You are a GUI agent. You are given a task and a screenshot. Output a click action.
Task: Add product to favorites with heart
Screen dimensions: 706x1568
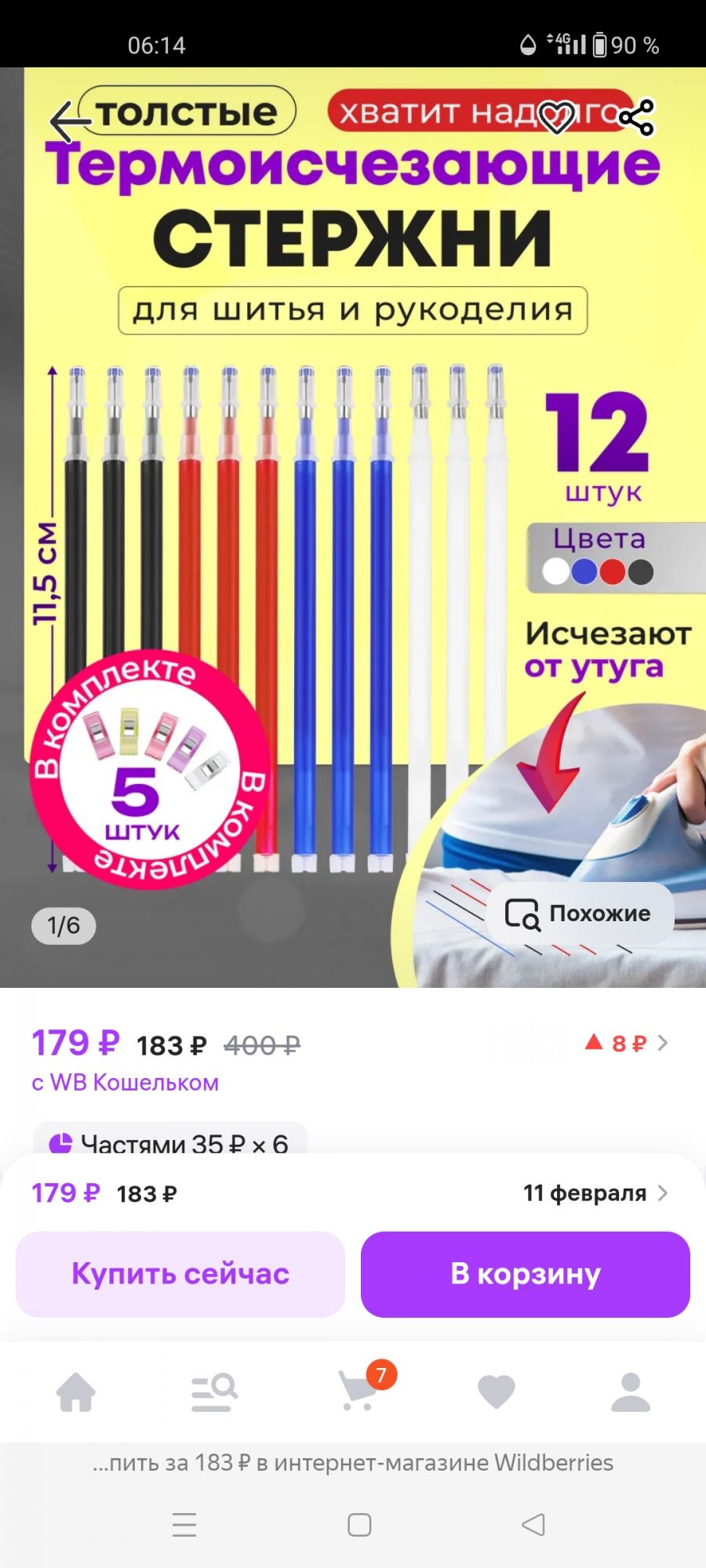coord(558,118)
